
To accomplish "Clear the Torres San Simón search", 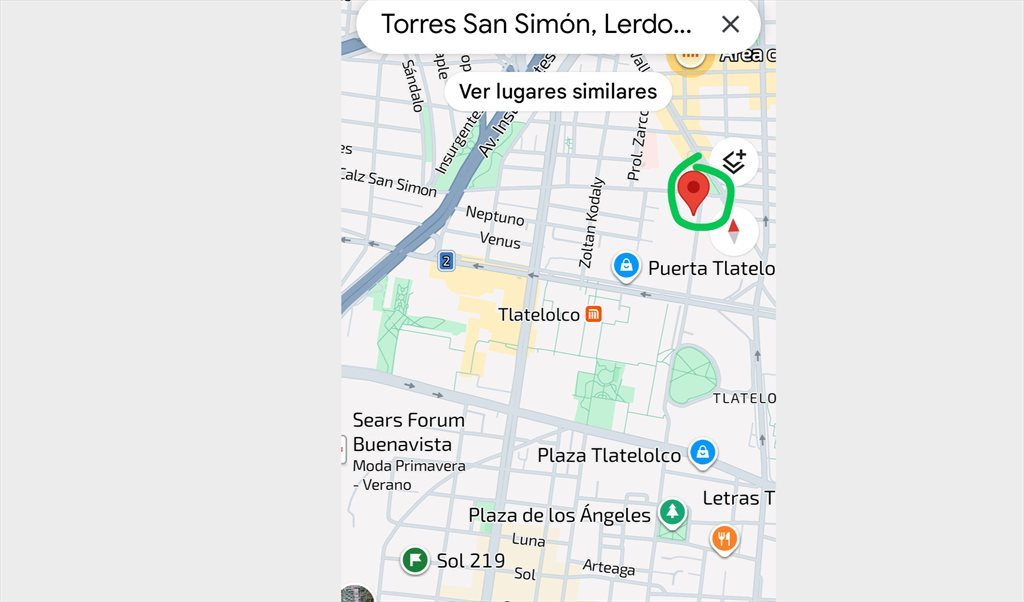I will [731, 24].
